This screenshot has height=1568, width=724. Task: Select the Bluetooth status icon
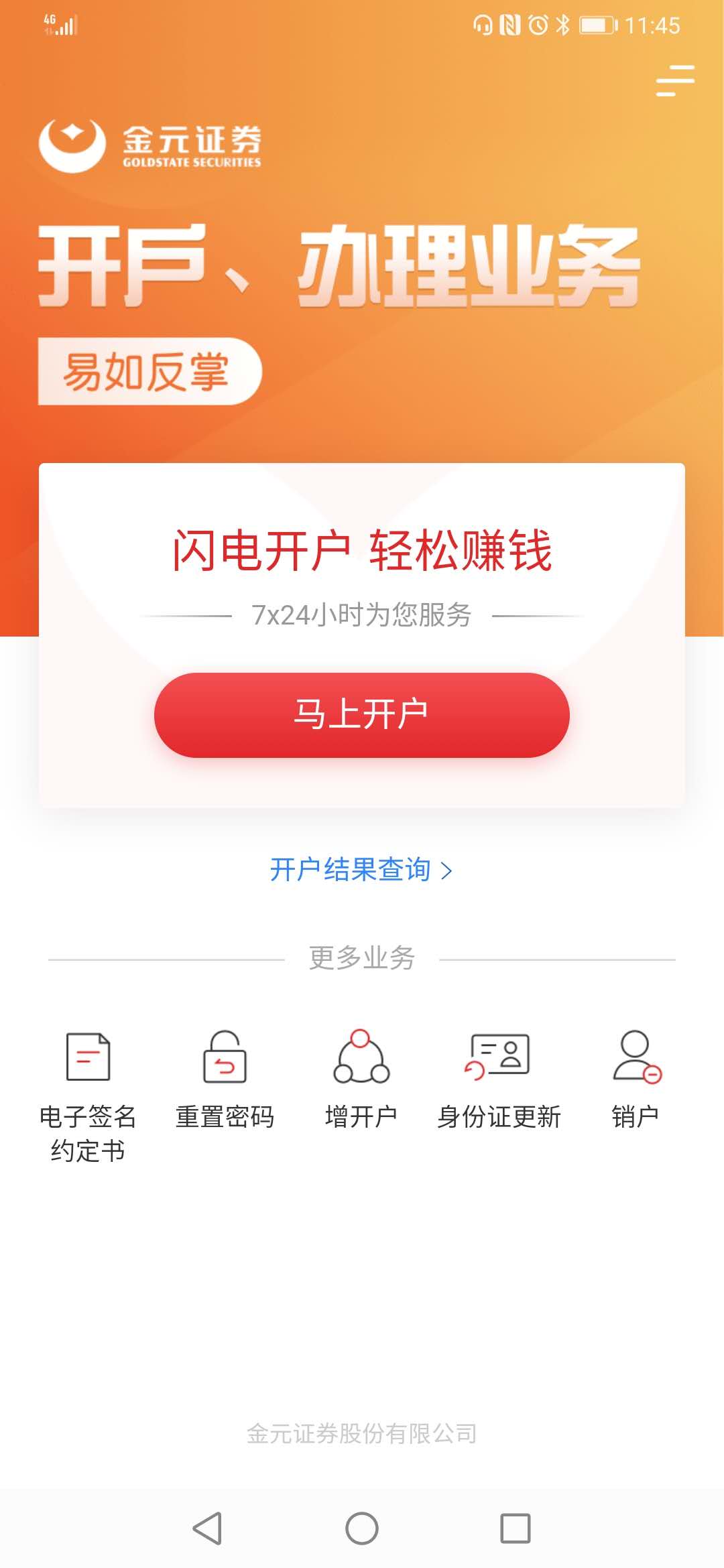click(562, 25)
